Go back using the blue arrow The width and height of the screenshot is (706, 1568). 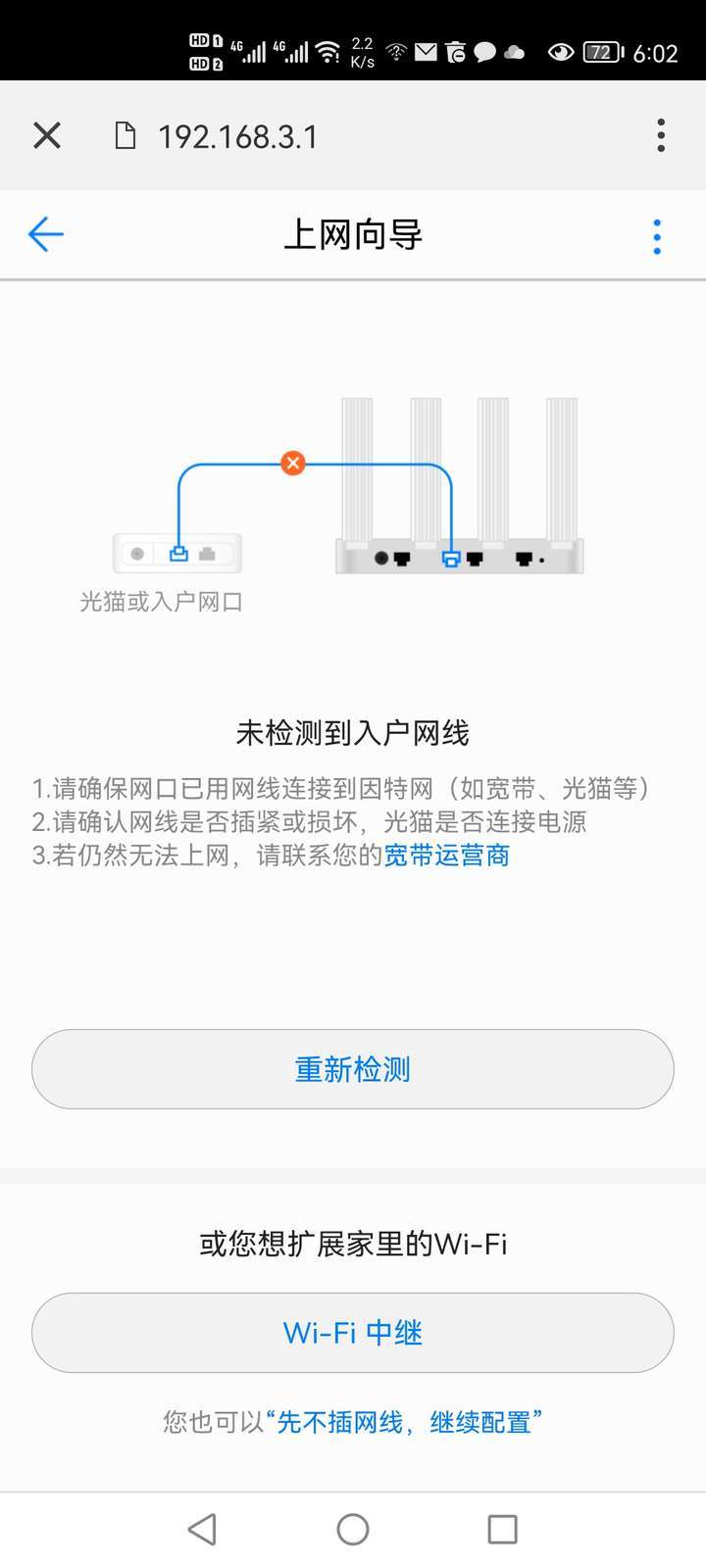pos(46,234)
